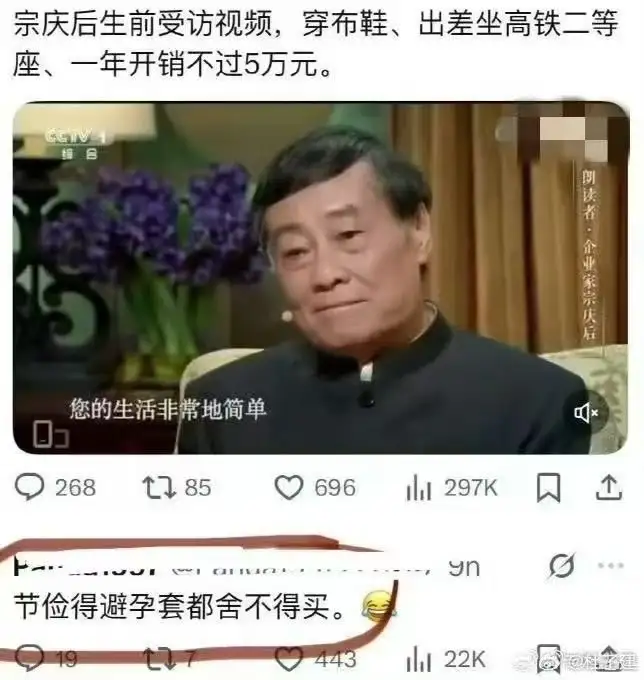This screenshot has height=680, width=644.
Task: Repost the post with 85 reposts
Action: pyautogui.click(x=157, y=487)
